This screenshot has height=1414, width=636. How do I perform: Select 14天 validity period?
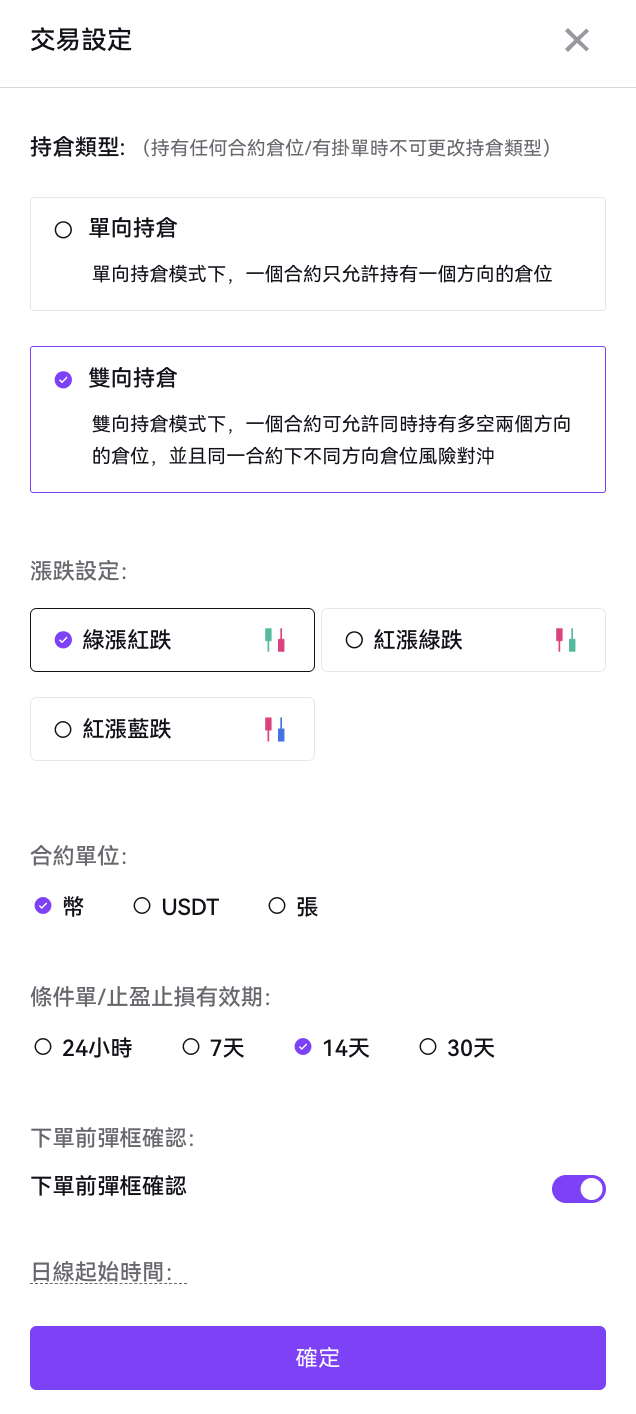pyautogui.click(x=332, y=1048)
